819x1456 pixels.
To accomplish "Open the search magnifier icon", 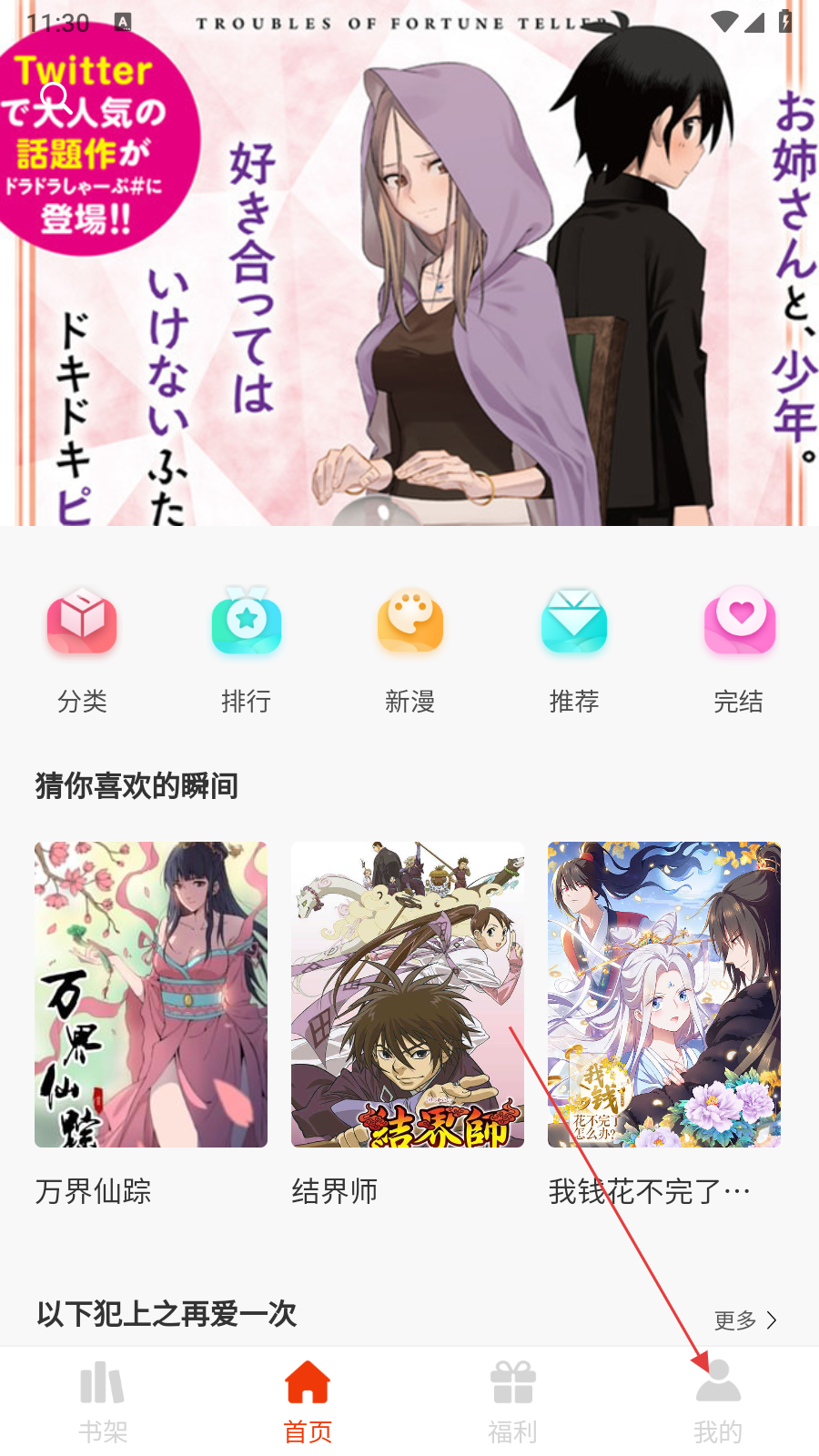I will pos(56,98).
